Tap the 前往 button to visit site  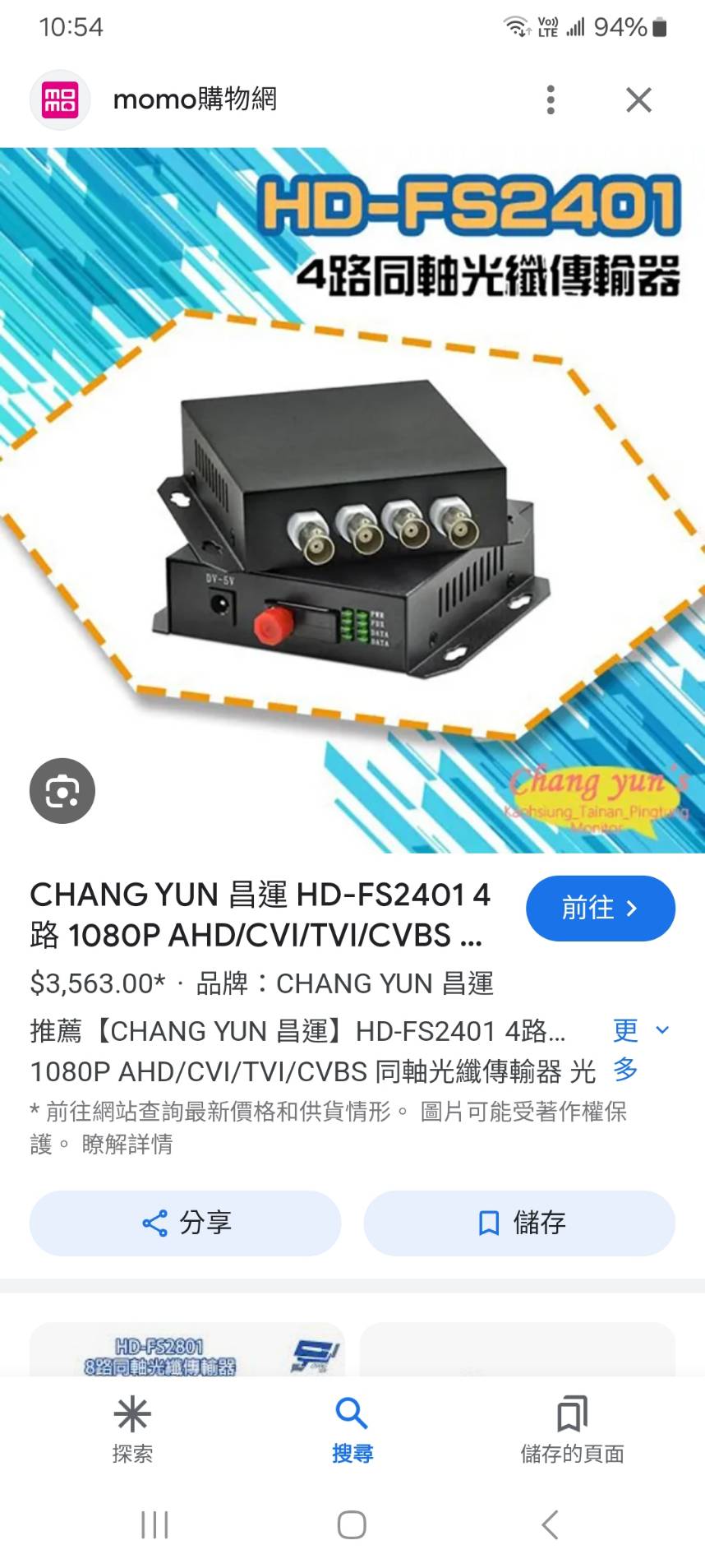pos(600,908)
